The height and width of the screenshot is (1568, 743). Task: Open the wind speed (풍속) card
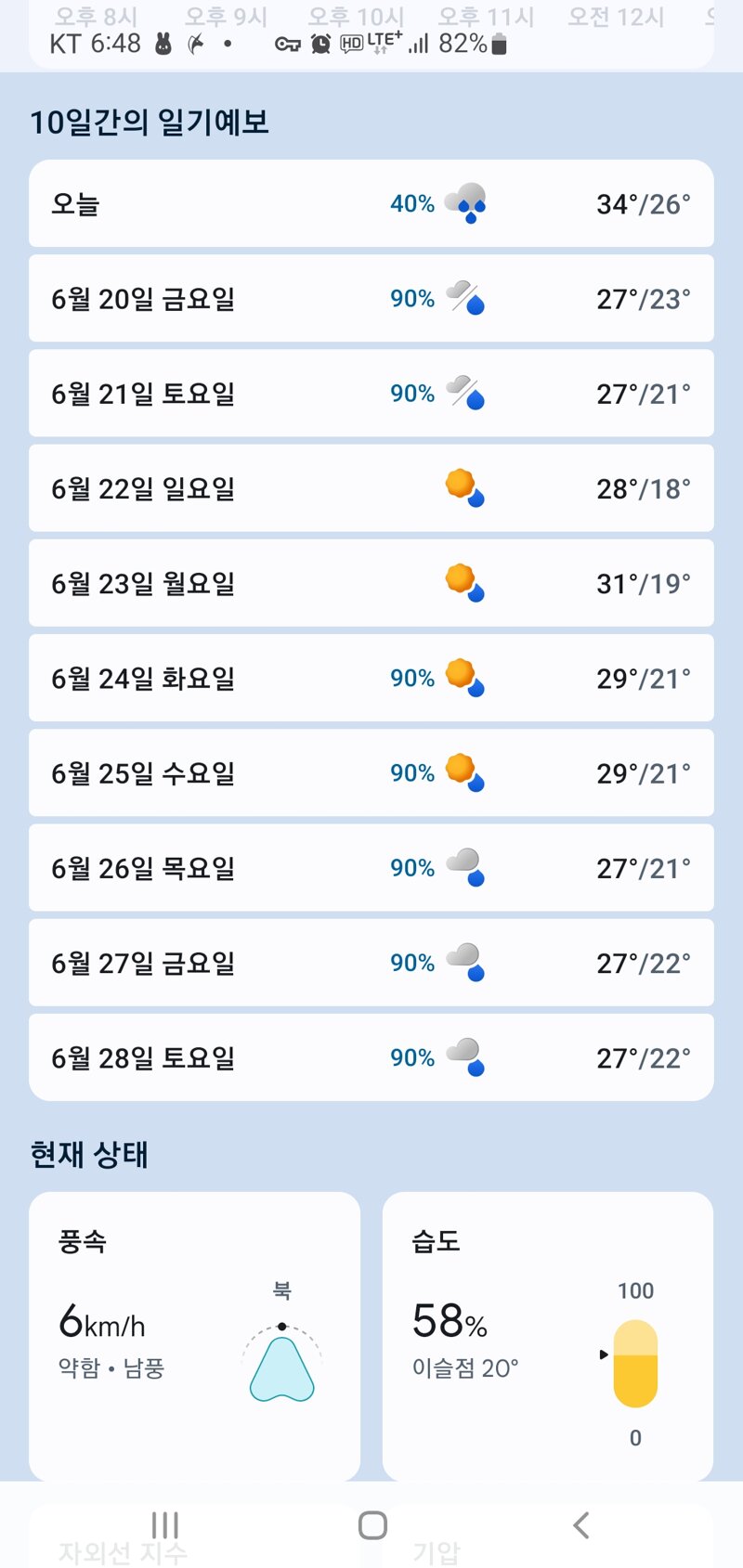195,1337
